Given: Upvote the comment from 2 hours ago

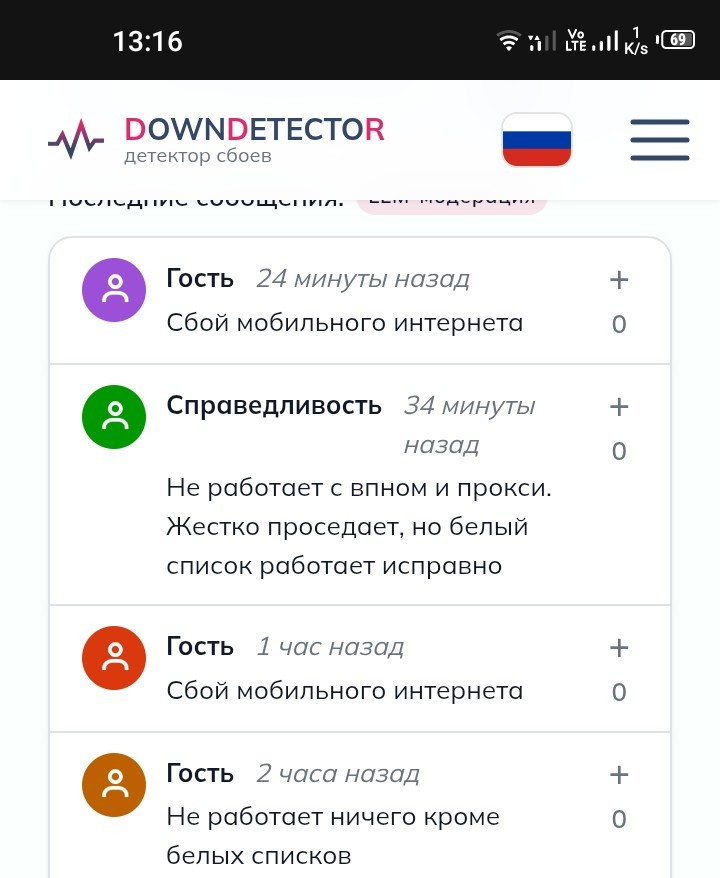Looking at the screenshot, I should tap(619, 775).
